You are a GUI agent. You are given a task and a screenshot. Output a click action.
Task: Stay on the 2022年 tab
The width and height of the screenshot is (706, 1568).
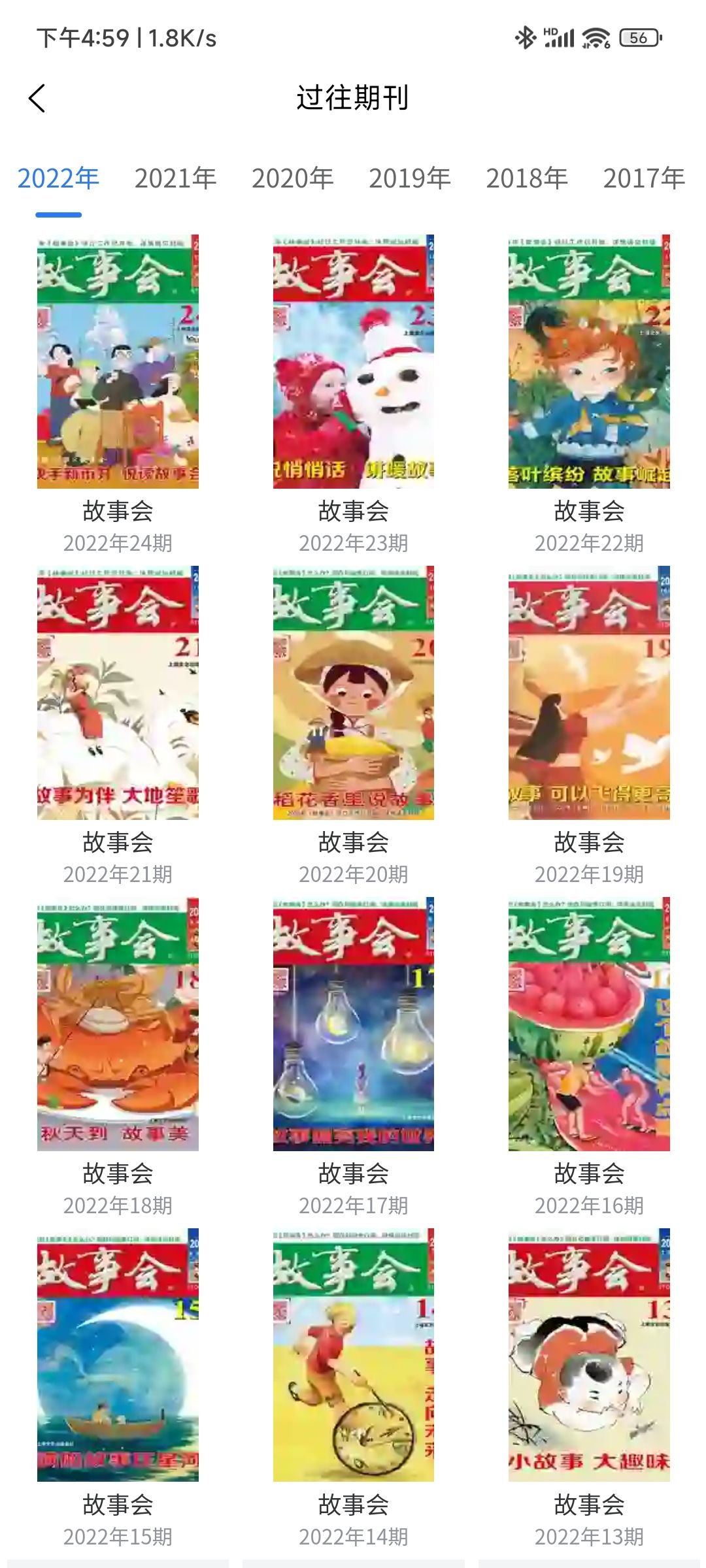coord(58,178)
